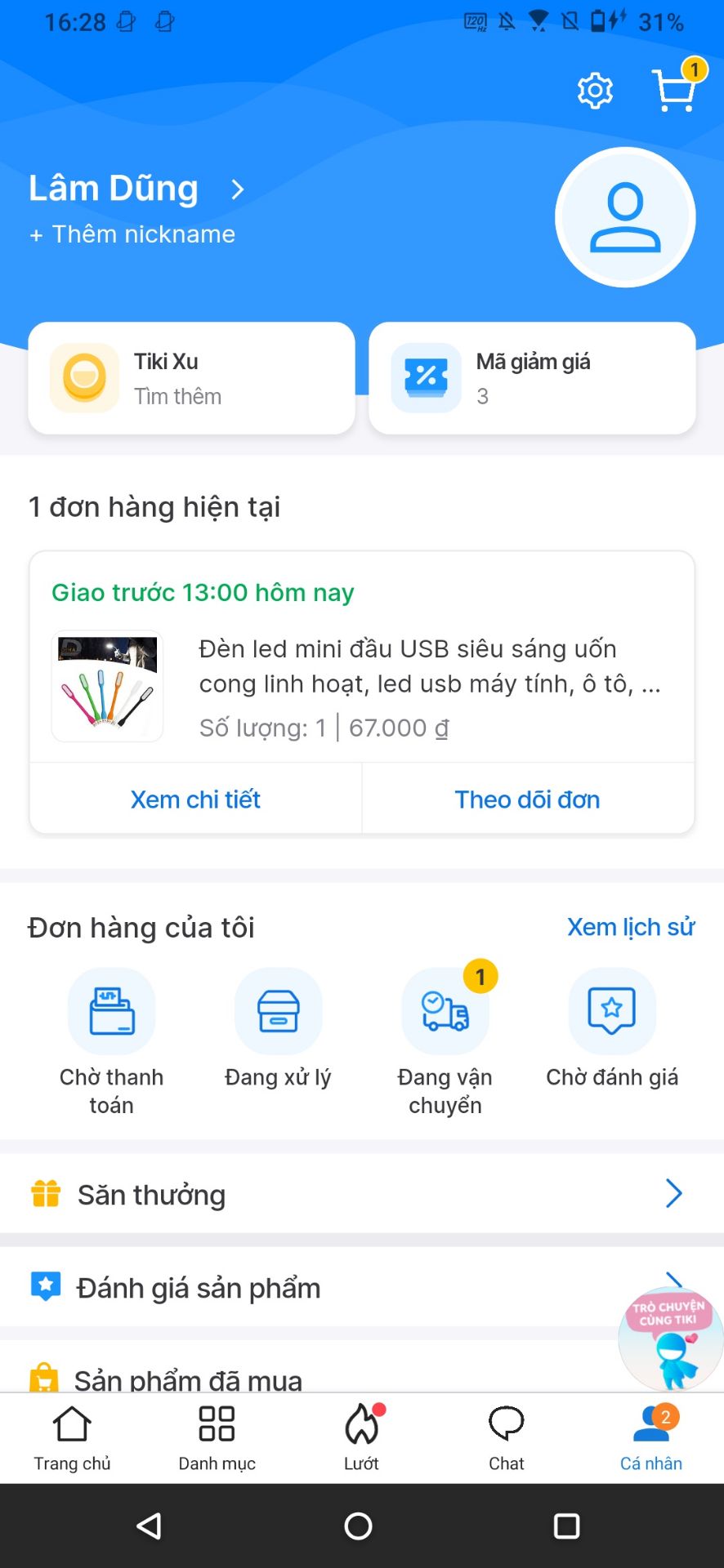Expand the Săn thưởng row arrow

coord(673,1193)
